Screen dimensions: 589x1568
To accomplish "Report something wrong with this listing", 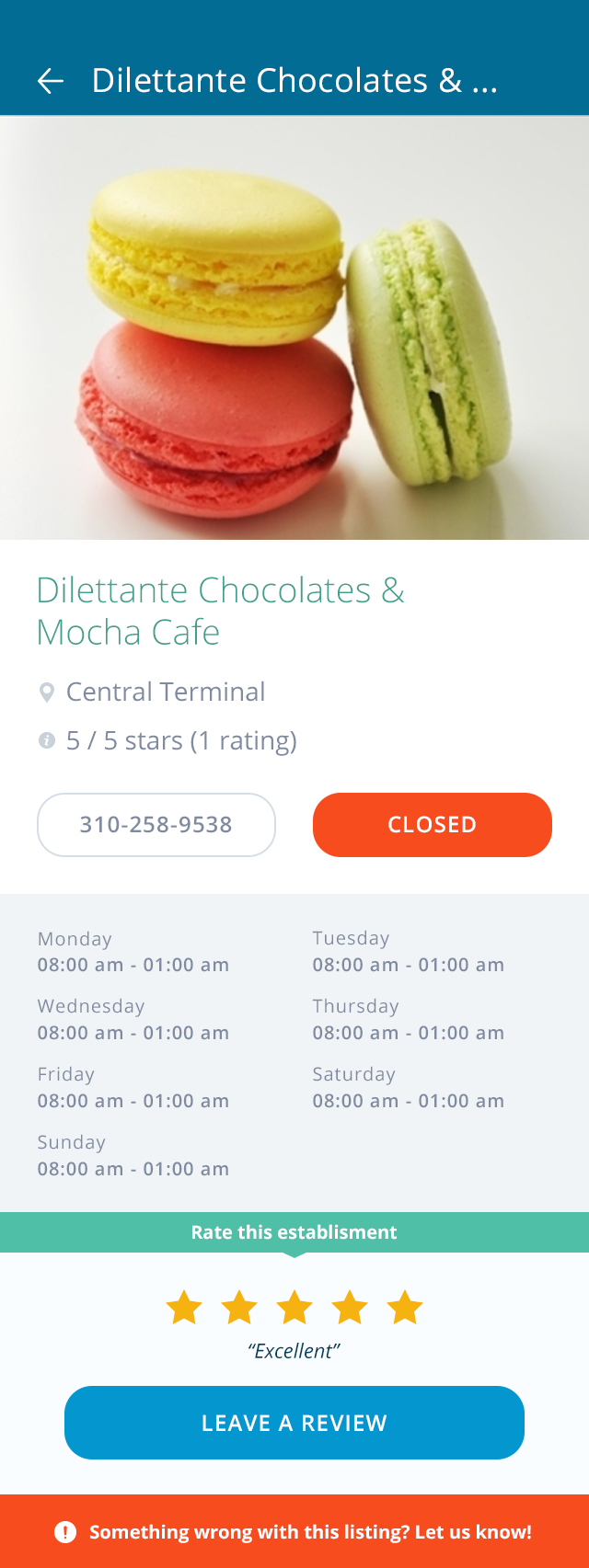I will coord(294,1531).
